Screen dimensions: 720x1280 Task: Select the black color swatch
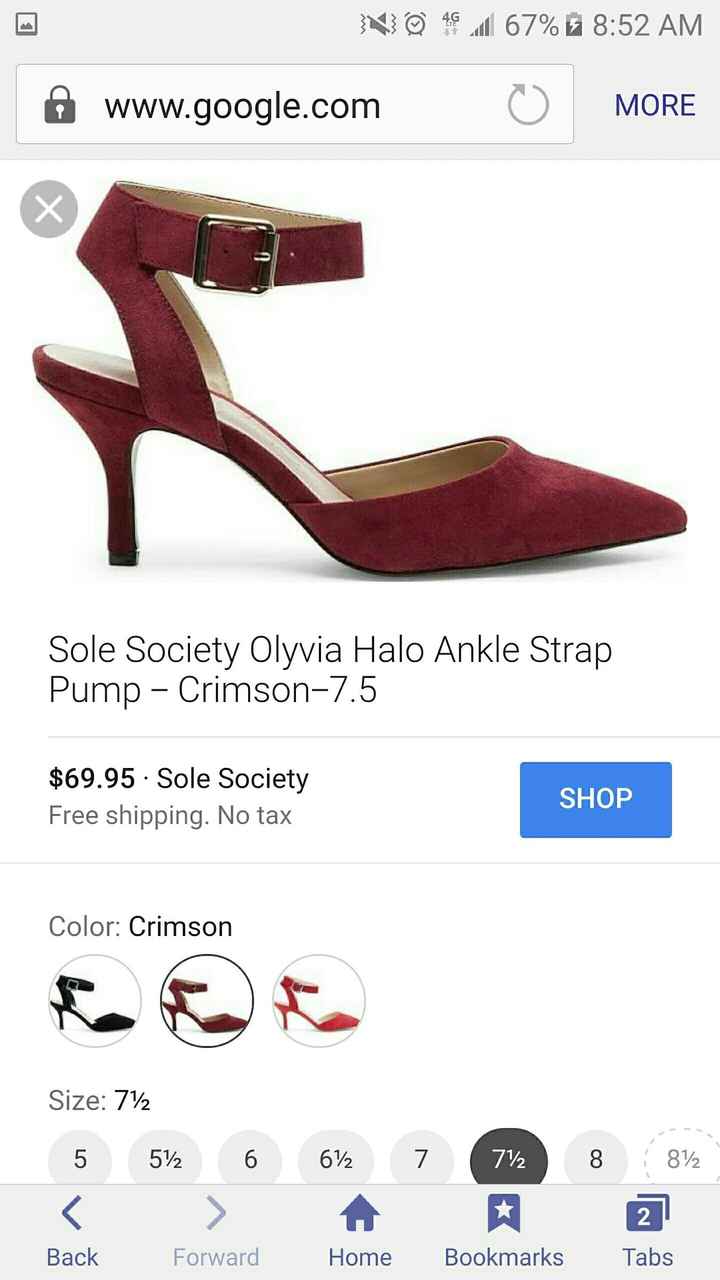tap(94, 1001)
